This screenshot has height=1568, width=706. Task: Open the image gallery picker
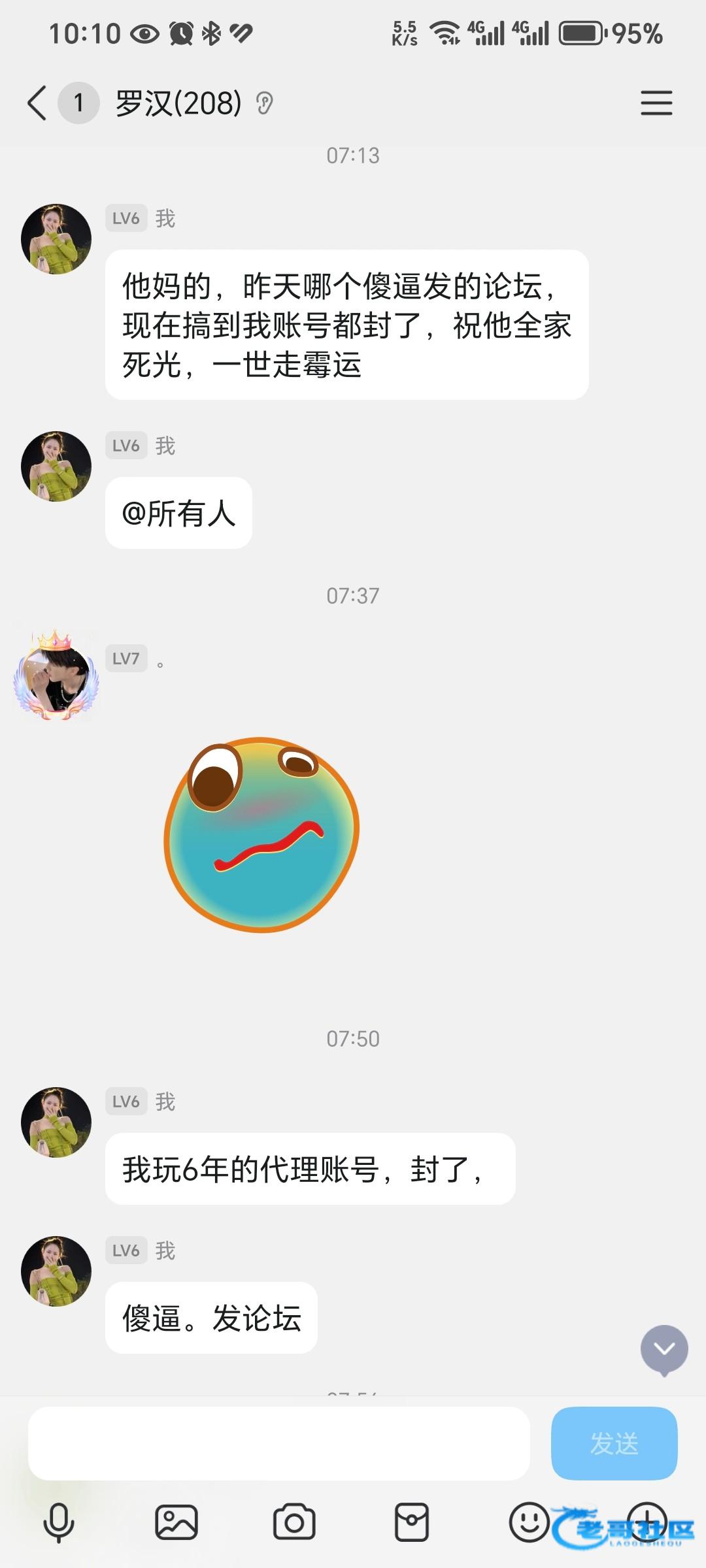tap(176, 1523)
